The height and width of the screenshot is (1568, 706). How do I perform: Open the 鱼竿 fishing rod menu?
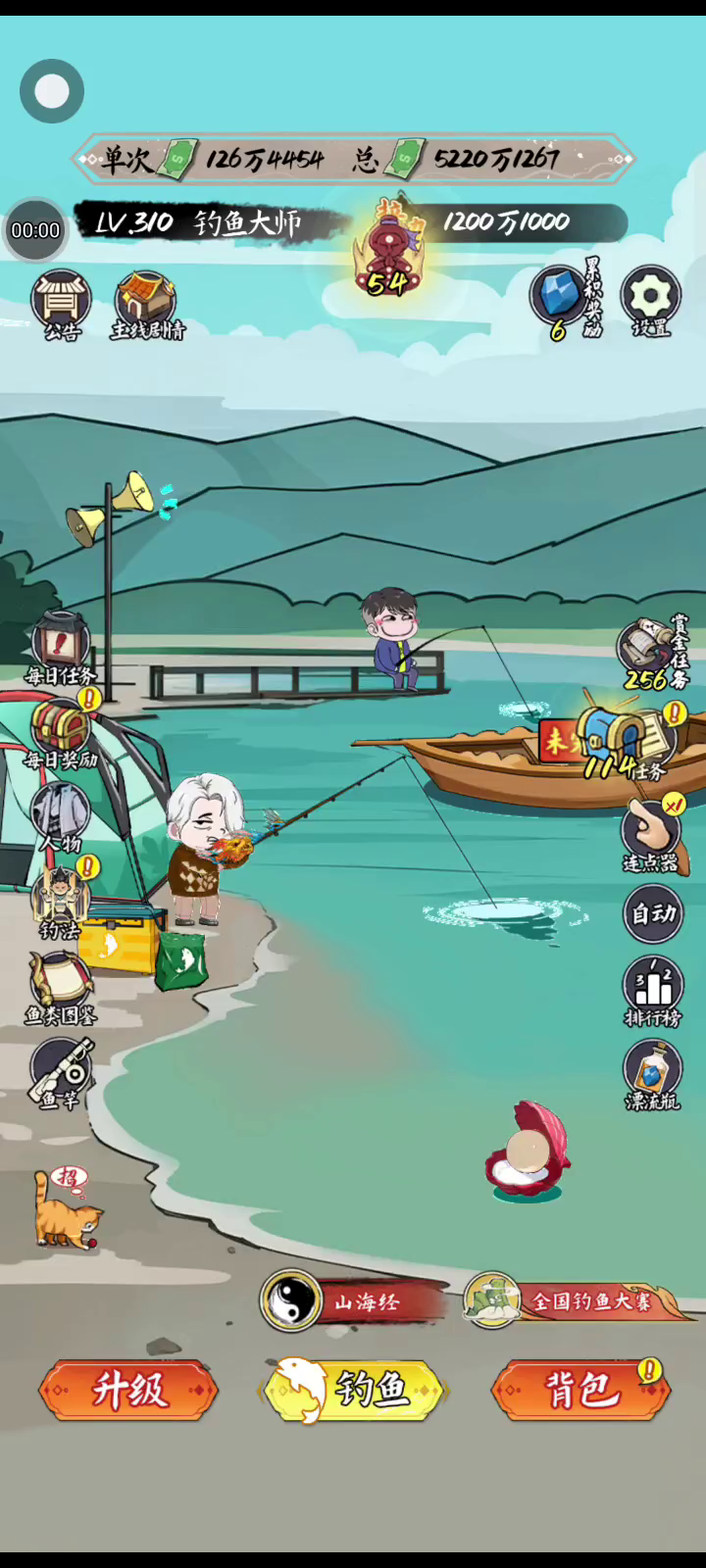[x=61, y=1070]
